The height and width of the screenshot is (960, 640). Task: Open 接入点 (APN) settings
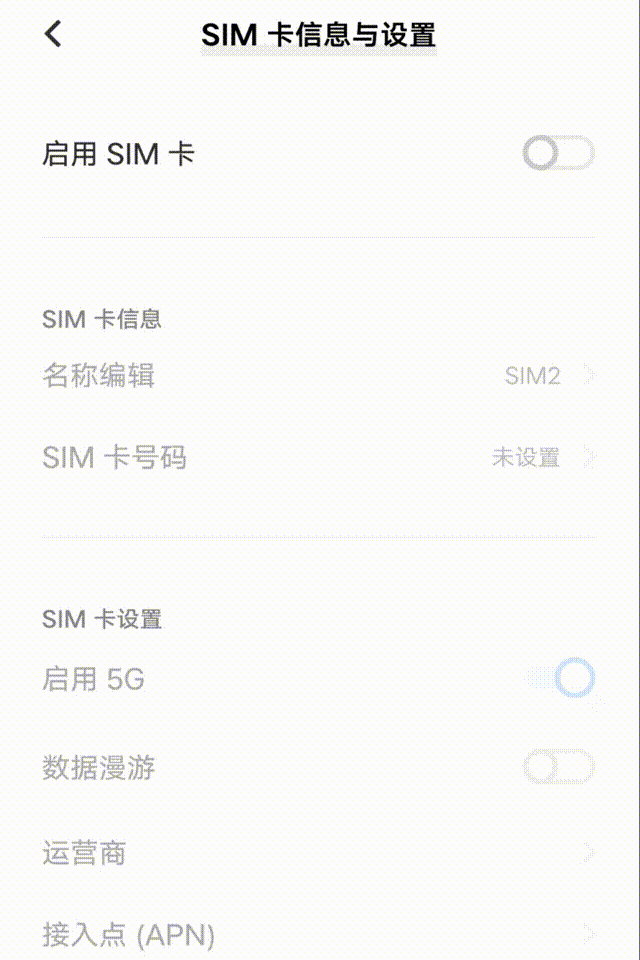(318, 935)
